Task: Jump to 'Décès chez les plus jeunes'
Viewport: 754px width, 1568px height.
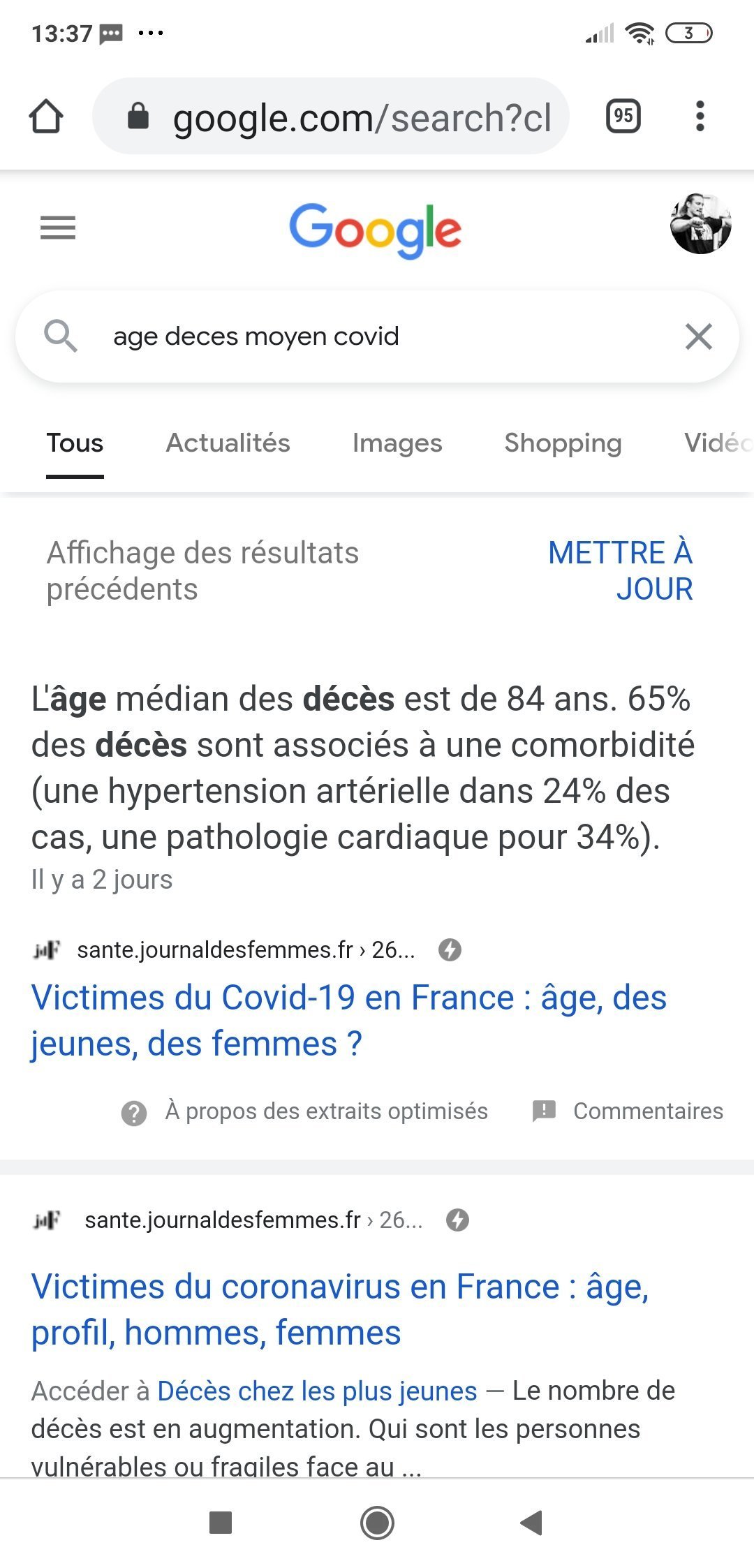Action: coord(317,1391)
